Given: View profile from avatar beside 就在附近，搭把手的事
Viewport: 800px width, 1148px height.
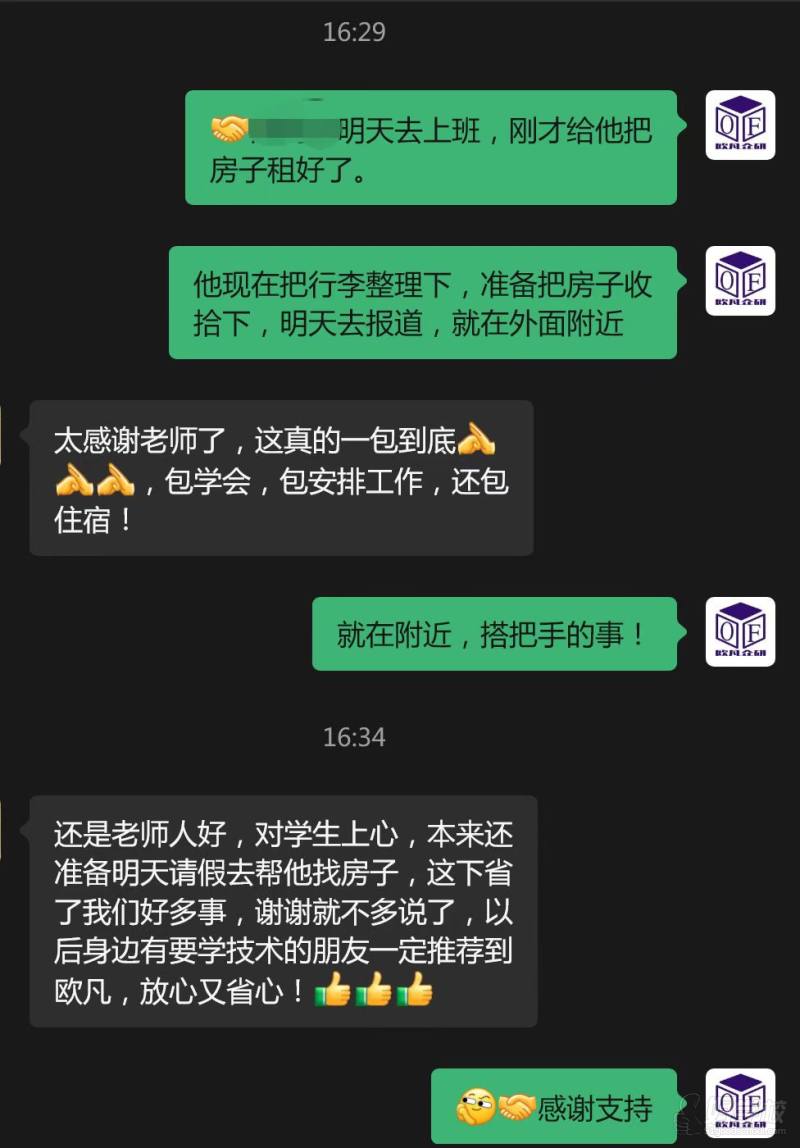Looking at the screenshot, I should tap(740, 632).
